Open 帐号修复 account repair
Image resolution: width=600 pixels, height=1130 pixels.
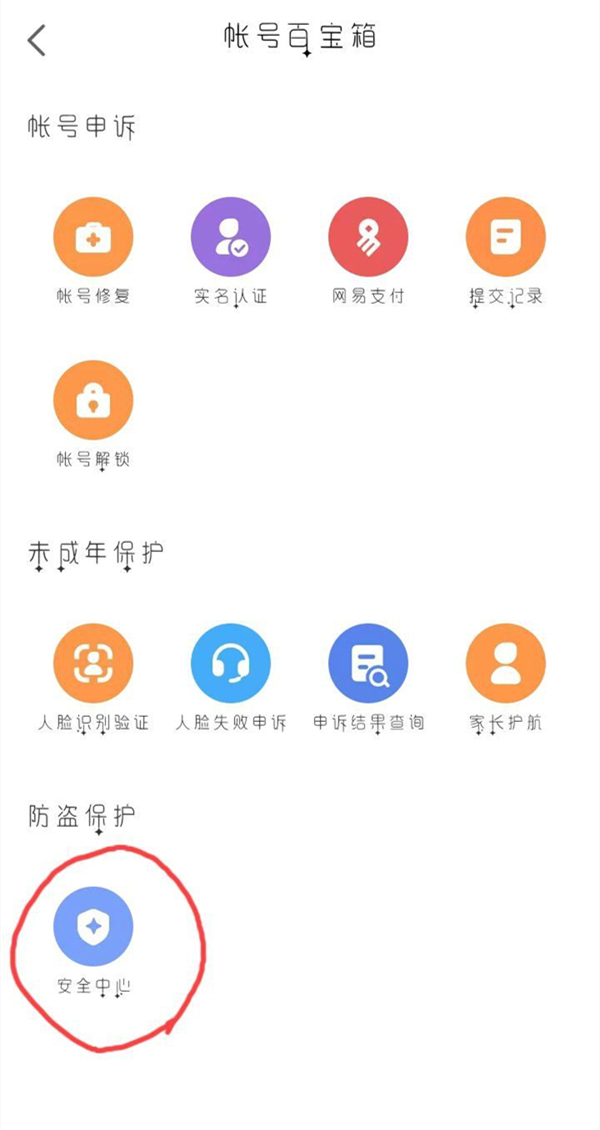click(93, 238)
